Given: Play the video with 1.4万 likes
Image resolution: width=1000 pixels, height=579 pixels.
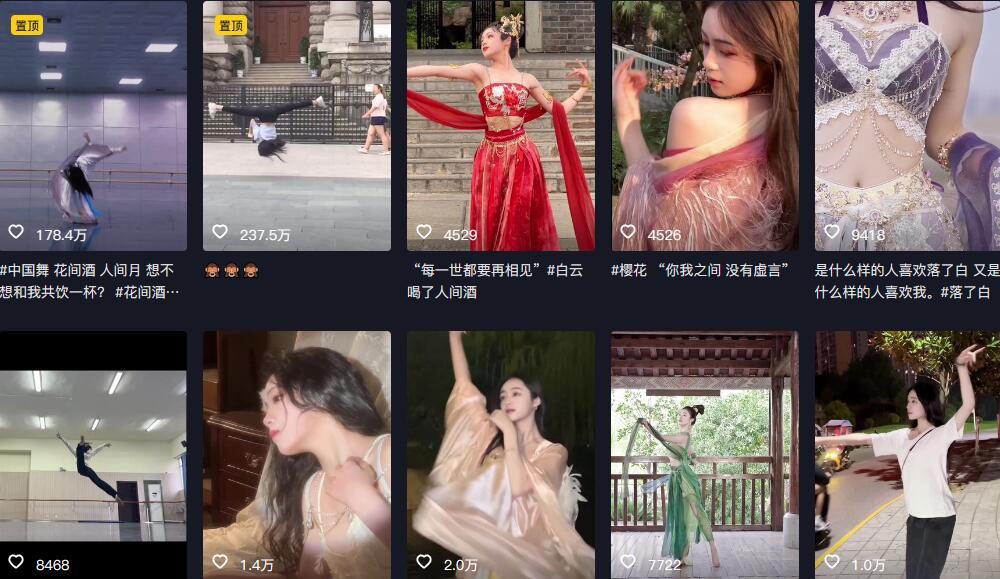Looking at the screenshot, I should (x=297, y=455).
